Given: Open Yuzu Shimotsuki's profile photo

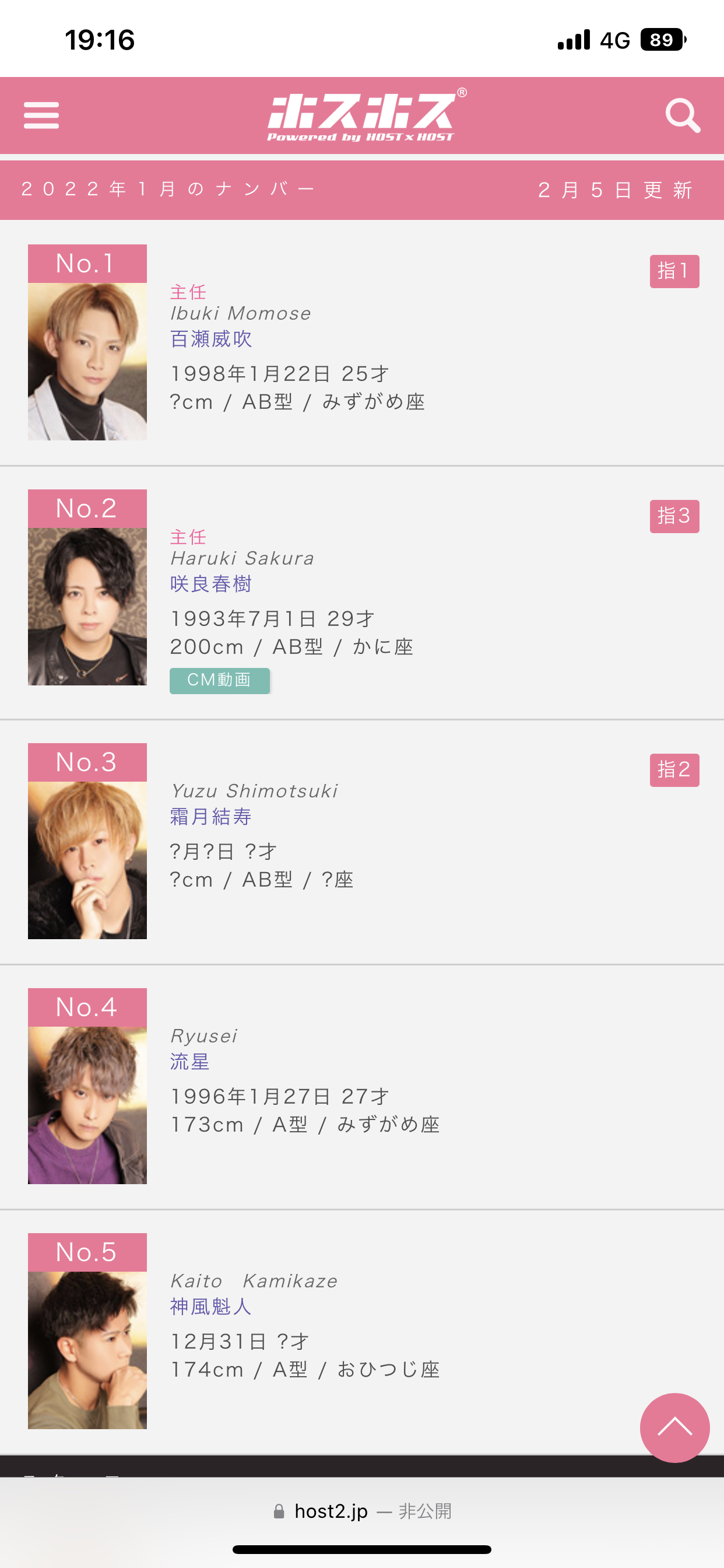Looking at the screenshot, I should pyautogui.click(x=87, y=860).
